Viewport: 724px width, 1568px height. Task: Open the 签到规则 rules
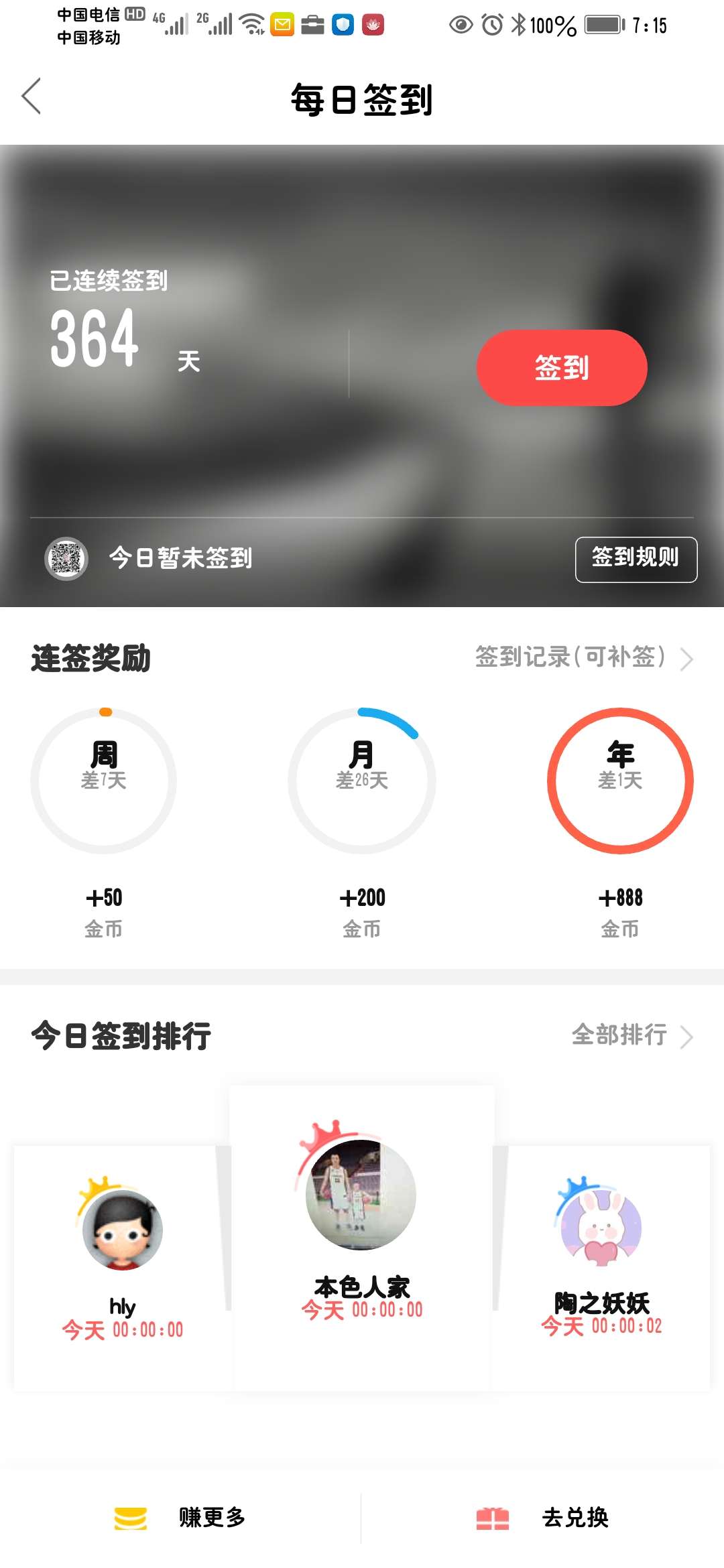coord(636,559)
